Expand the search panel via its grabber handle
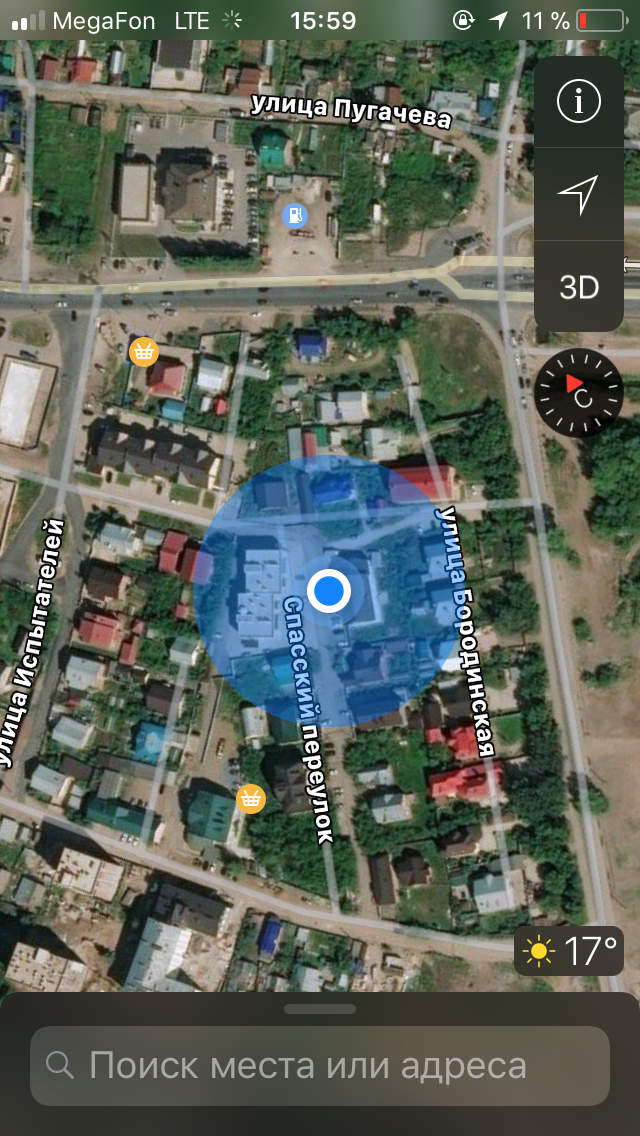This screenshot has width=640, height=1136. (x=320, y=1008)
